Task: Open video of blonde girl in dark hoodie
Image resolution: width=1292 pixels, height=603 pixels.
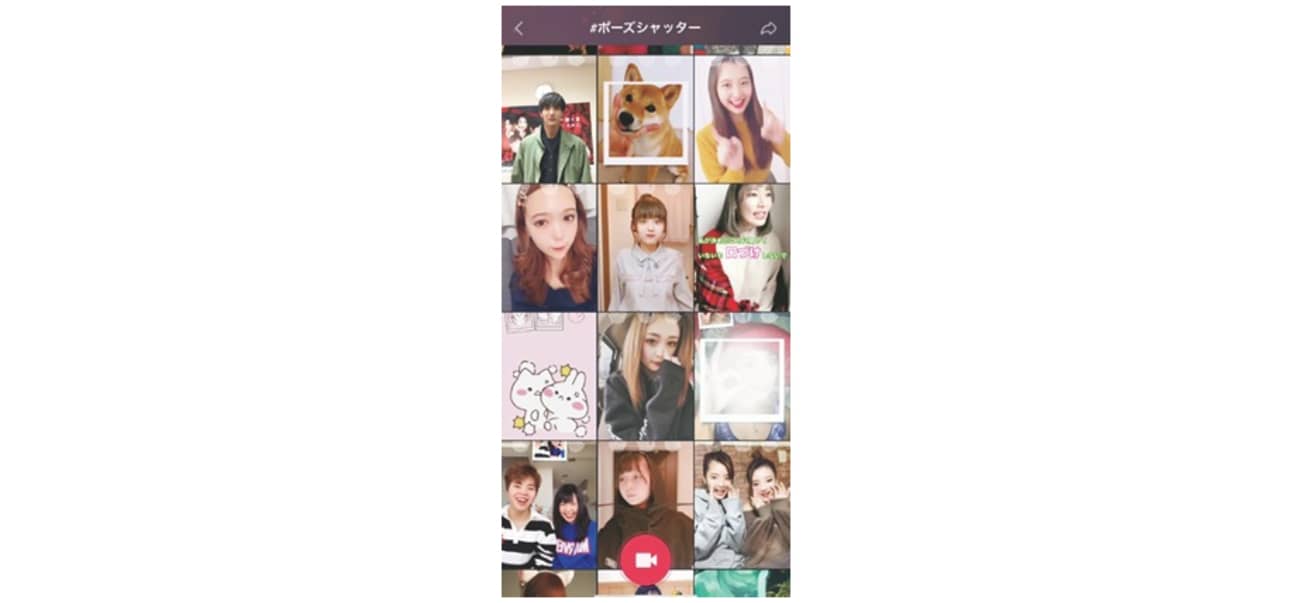Action: tap(645, 376)
